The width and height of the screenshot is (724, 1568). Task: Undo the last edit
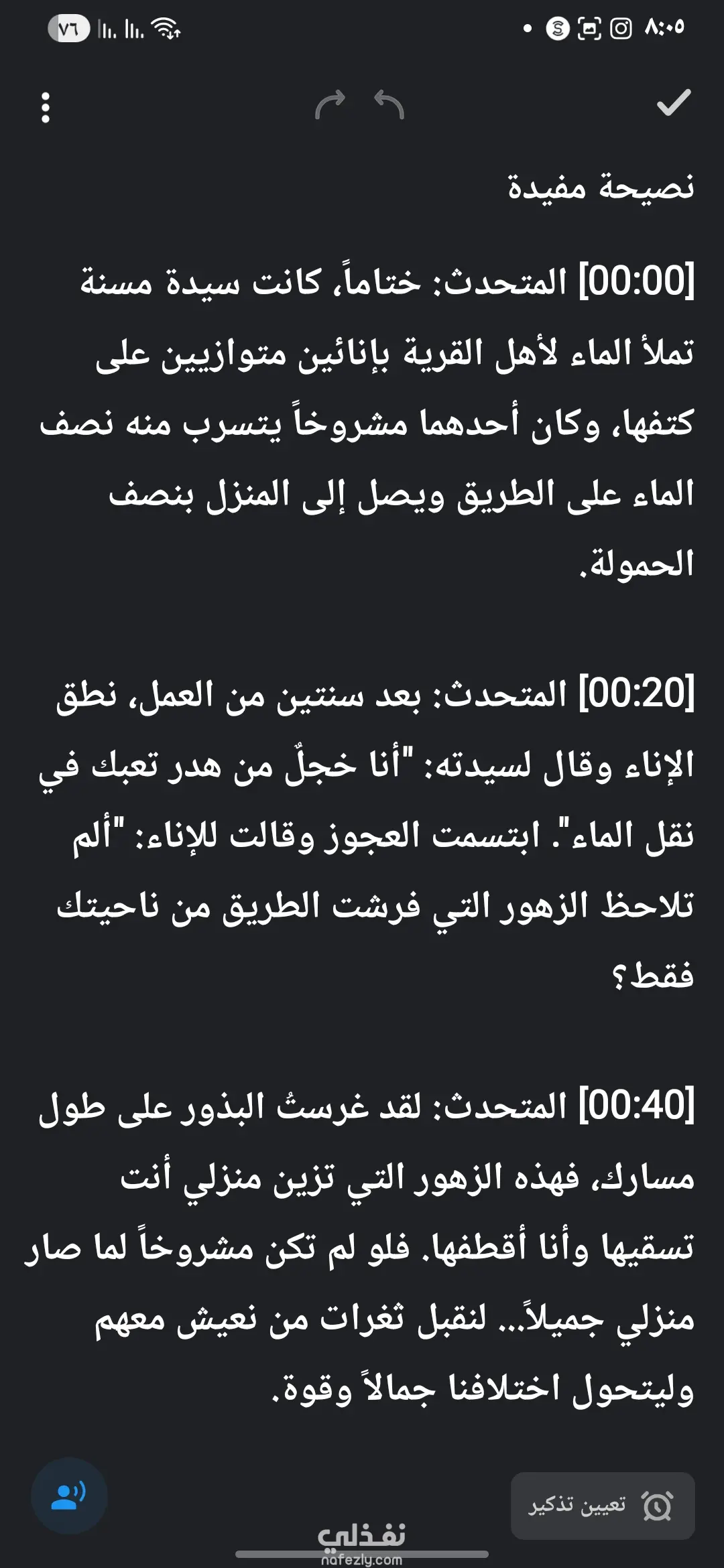coord(389,105)
